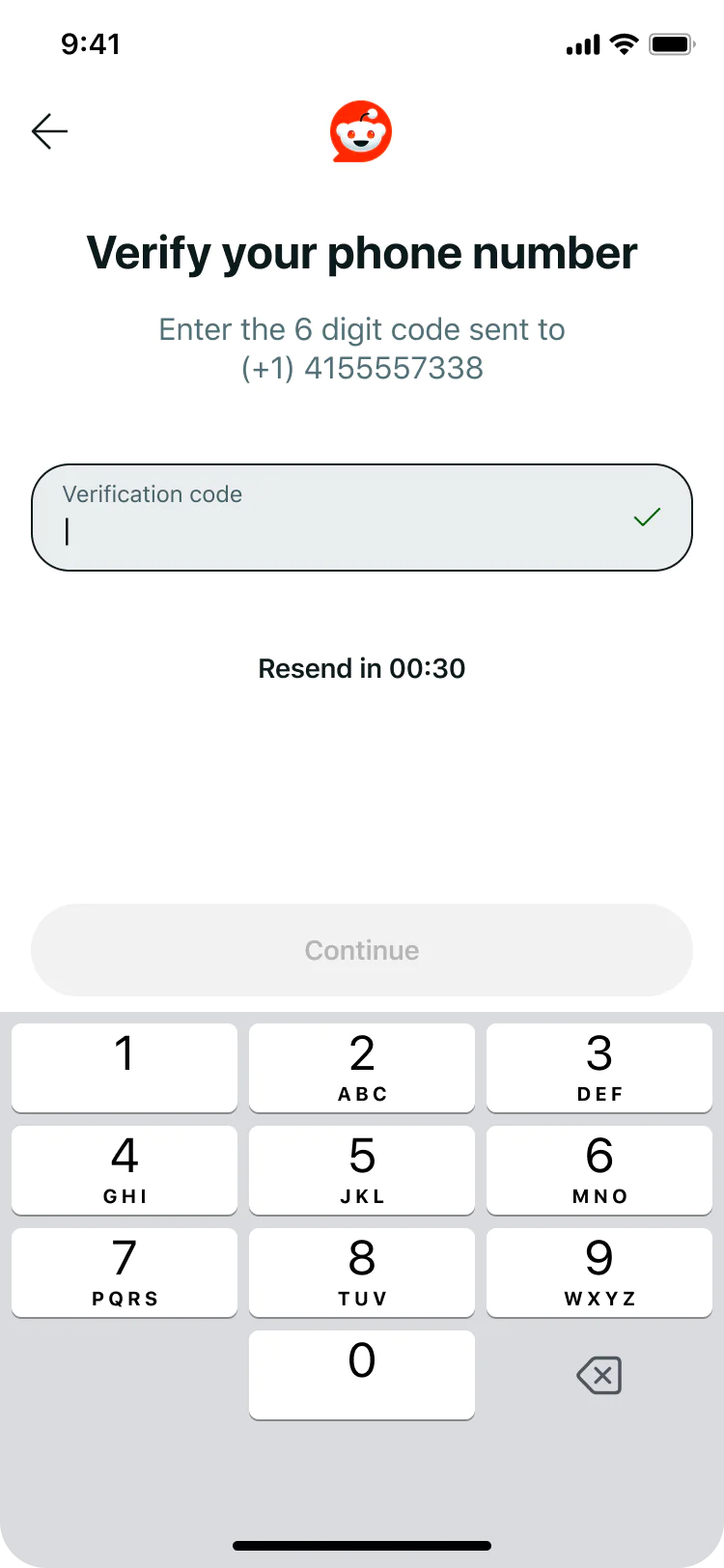Screen dimensions: 724x1568
Task: Tap the battery indicator
Action: [670, 42]
